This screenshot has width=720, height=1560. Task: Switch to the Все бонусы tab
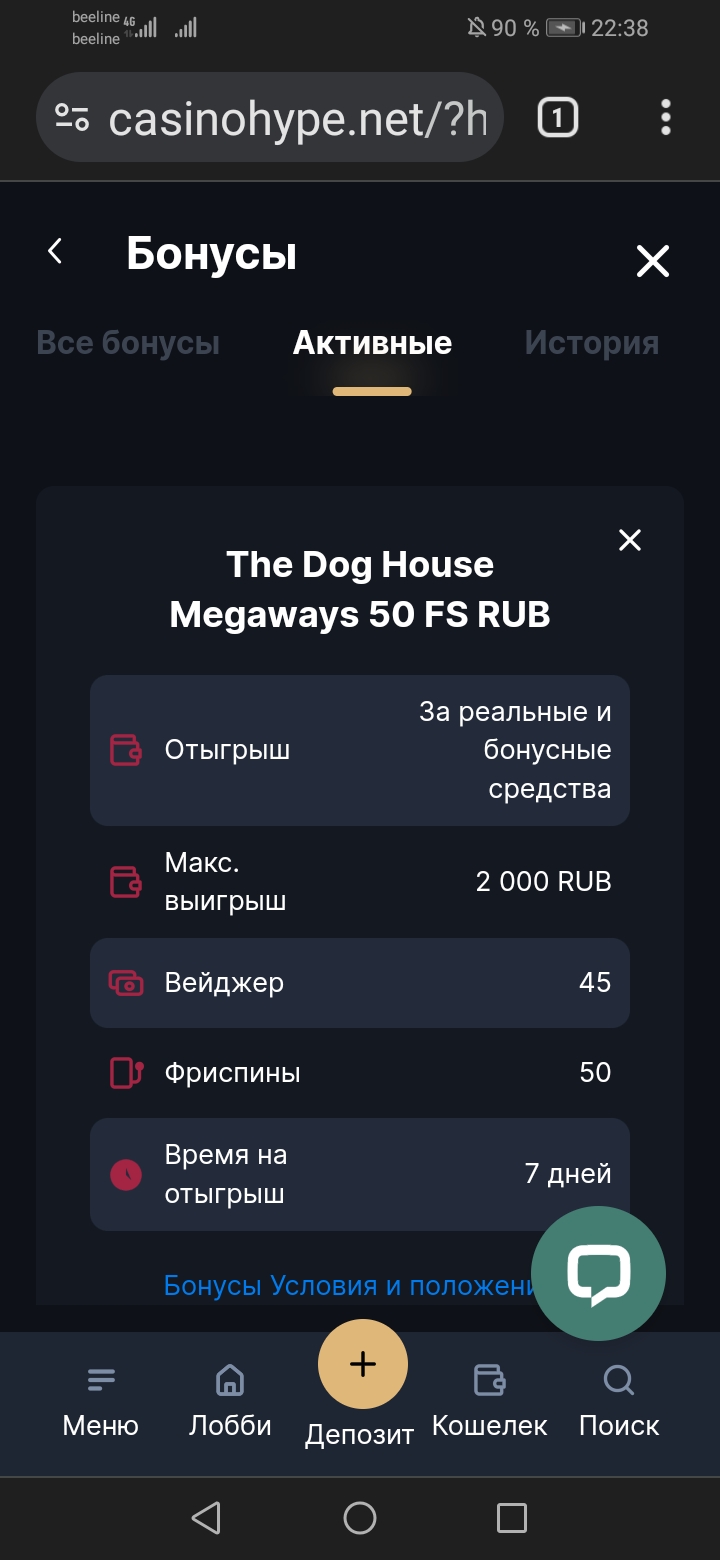coord(128,343)
